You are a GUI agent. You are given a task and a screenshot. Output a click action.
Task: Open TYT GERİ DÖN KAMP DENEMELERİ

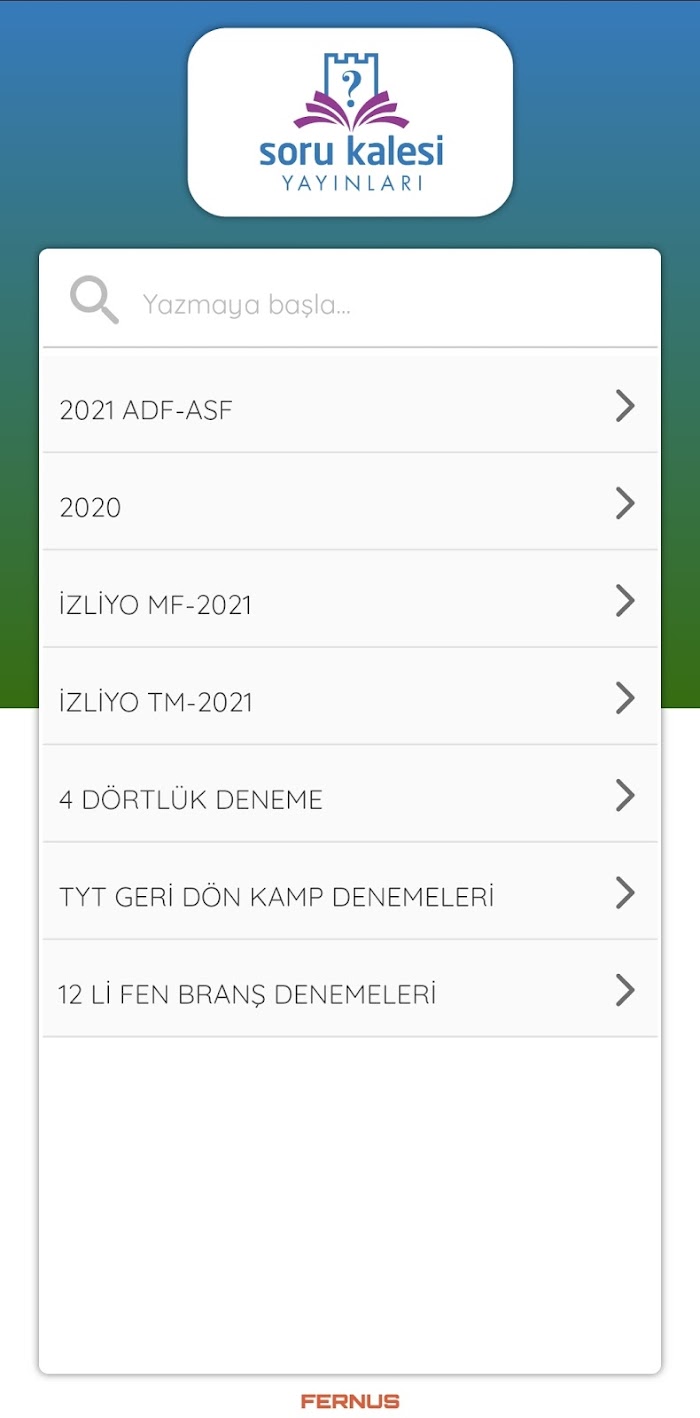(x=350, y=891)
